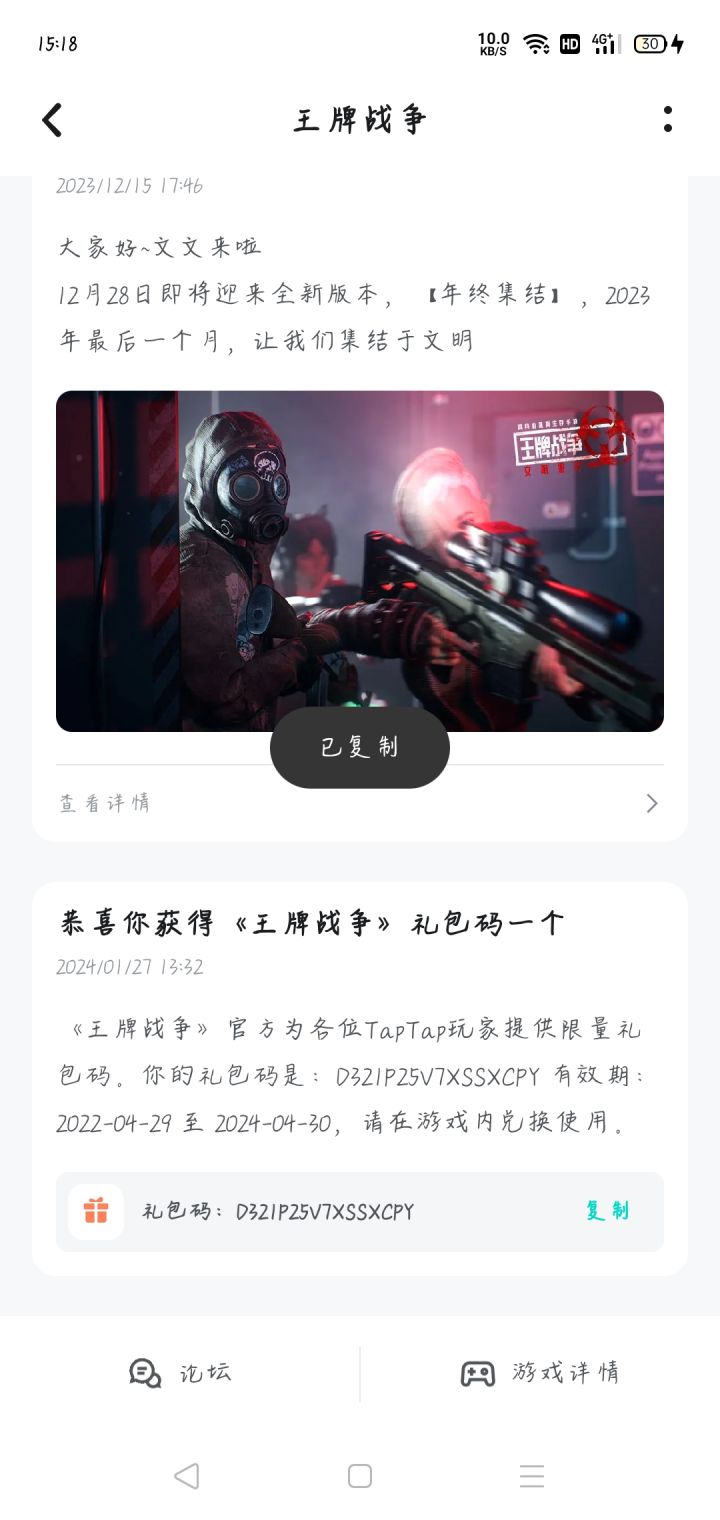This screenshot has width=720, height=1520.
Task: Tap the 4G signal icon
Action: tap(605, 43)
